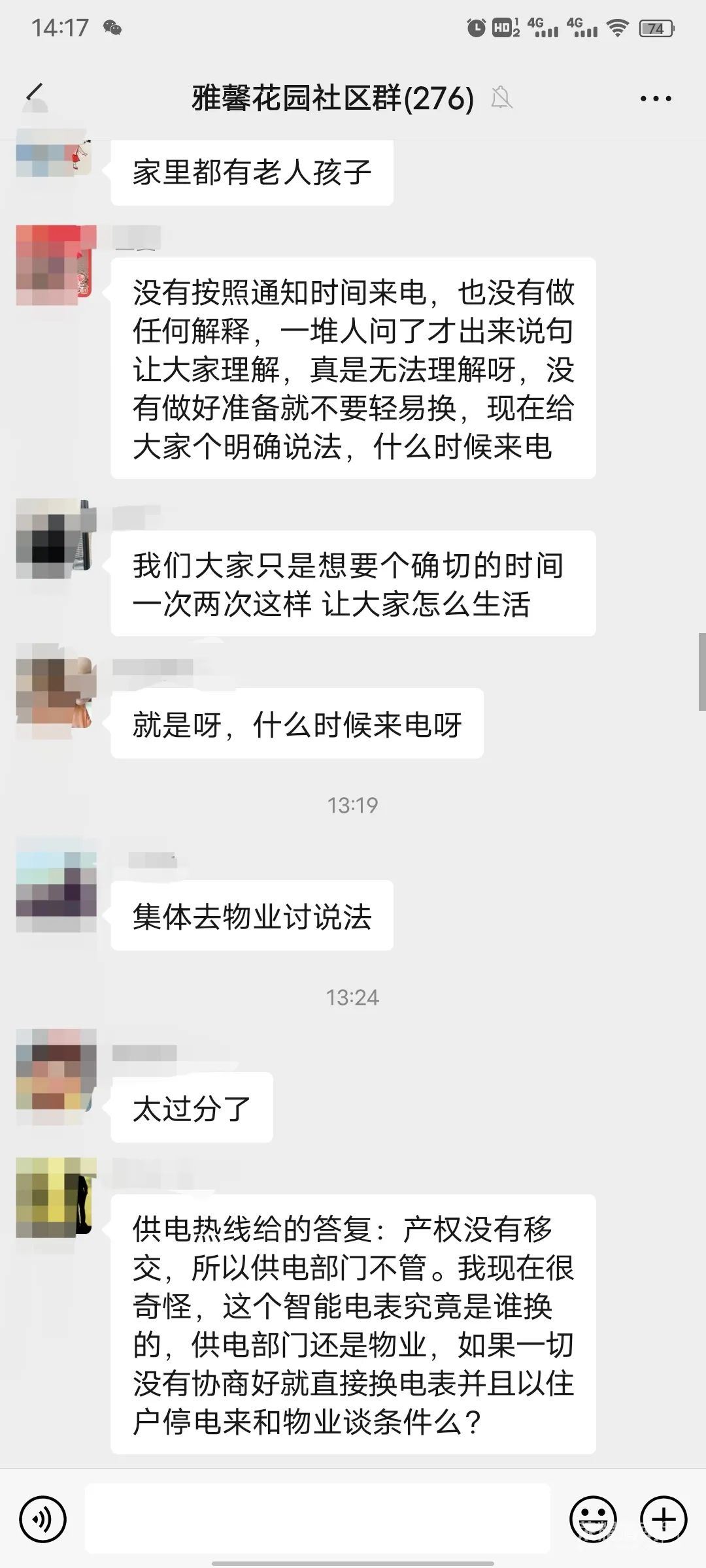This screenshot has width=706, height=1568.
Task: Open the plus attachment menu
Action: coord(663,1519)
